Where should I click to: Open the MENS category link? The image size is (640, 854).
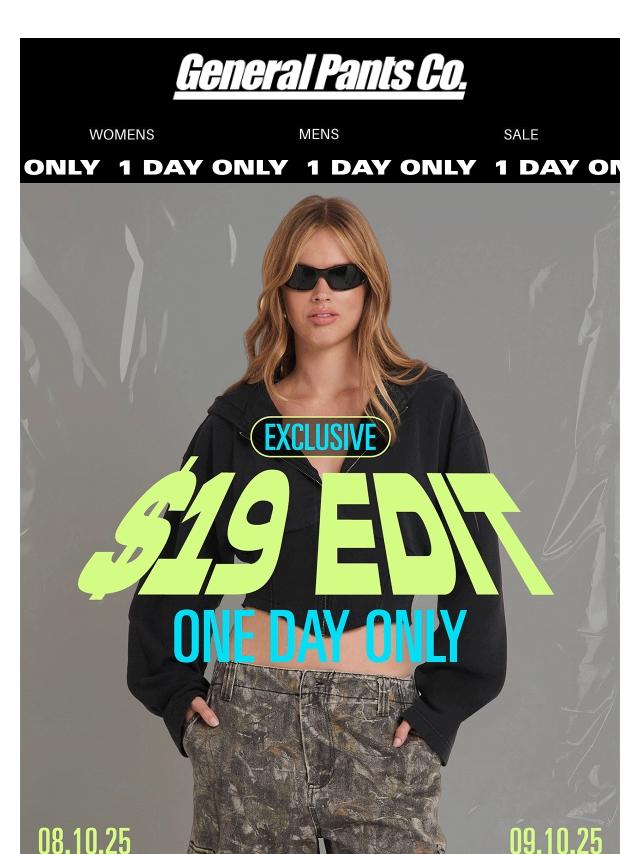[x=319, y=134]
